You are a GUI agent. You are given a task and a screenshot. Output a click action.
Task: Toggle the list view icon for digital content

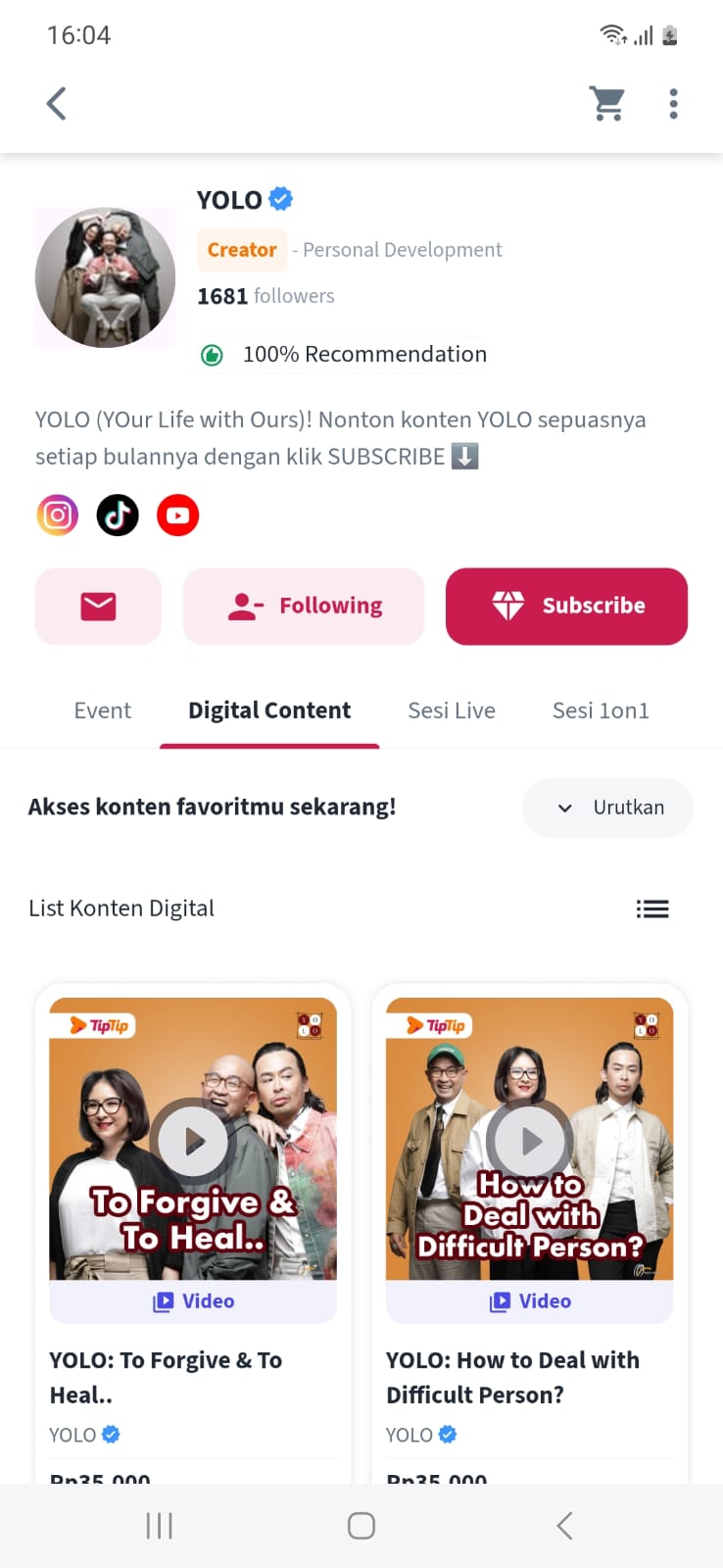click(x=652, y=908)
